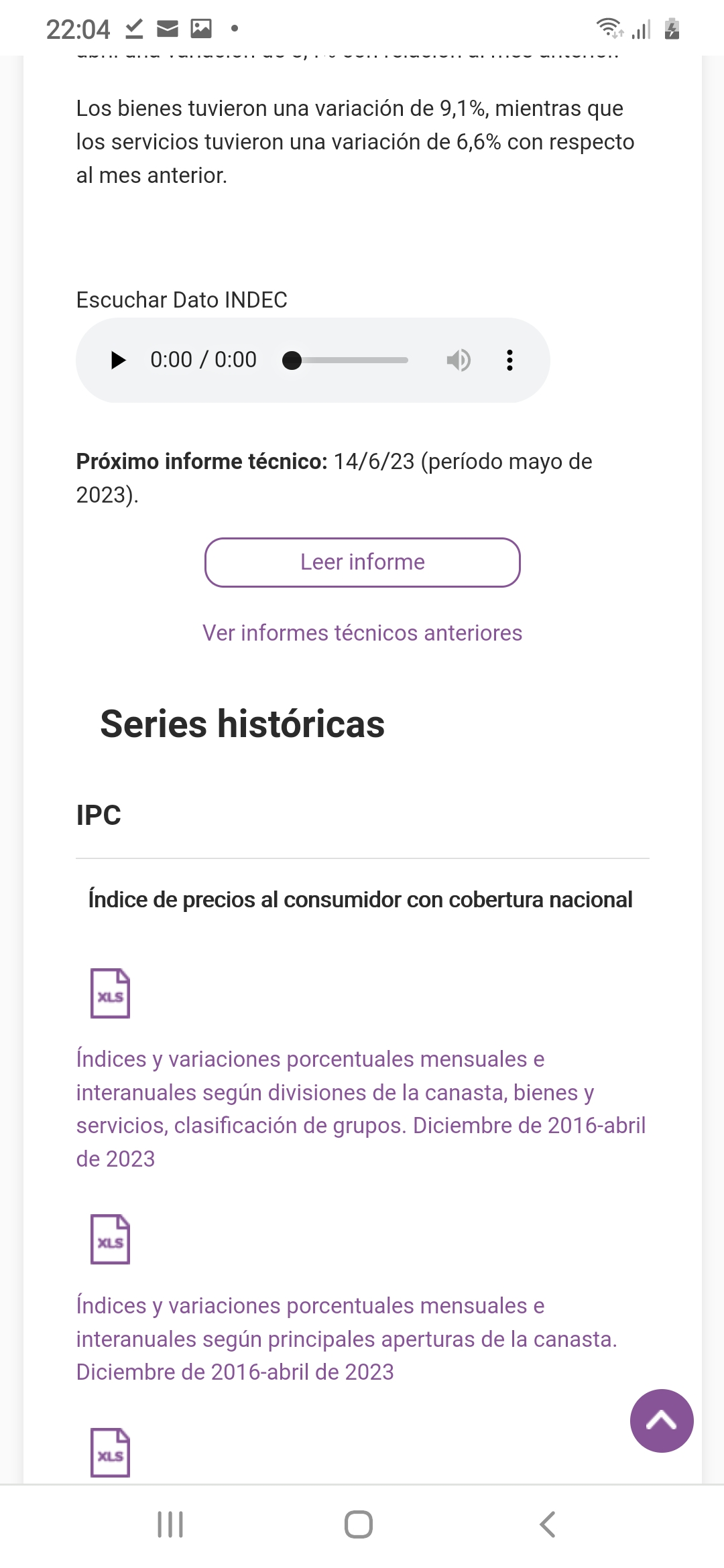Show recent apps from the navigation bar

[x=170, y=1524]
